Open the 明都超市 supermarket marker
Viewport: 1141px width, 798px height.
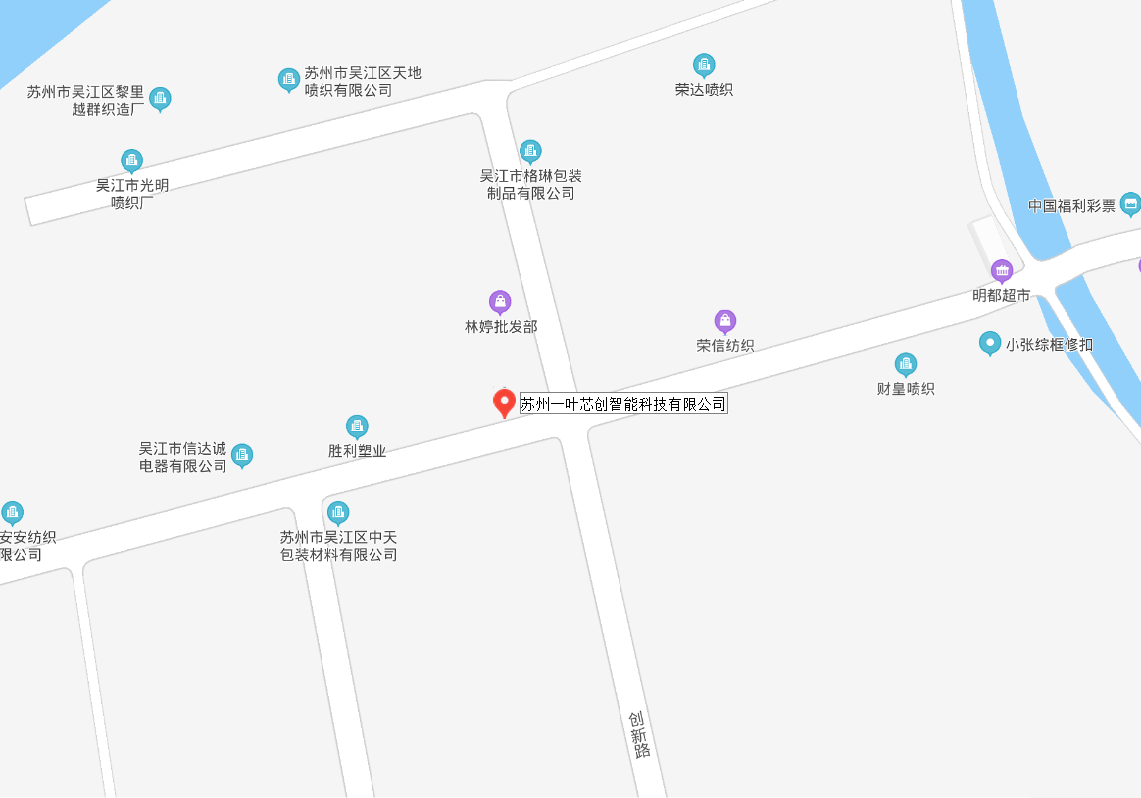1001,270
